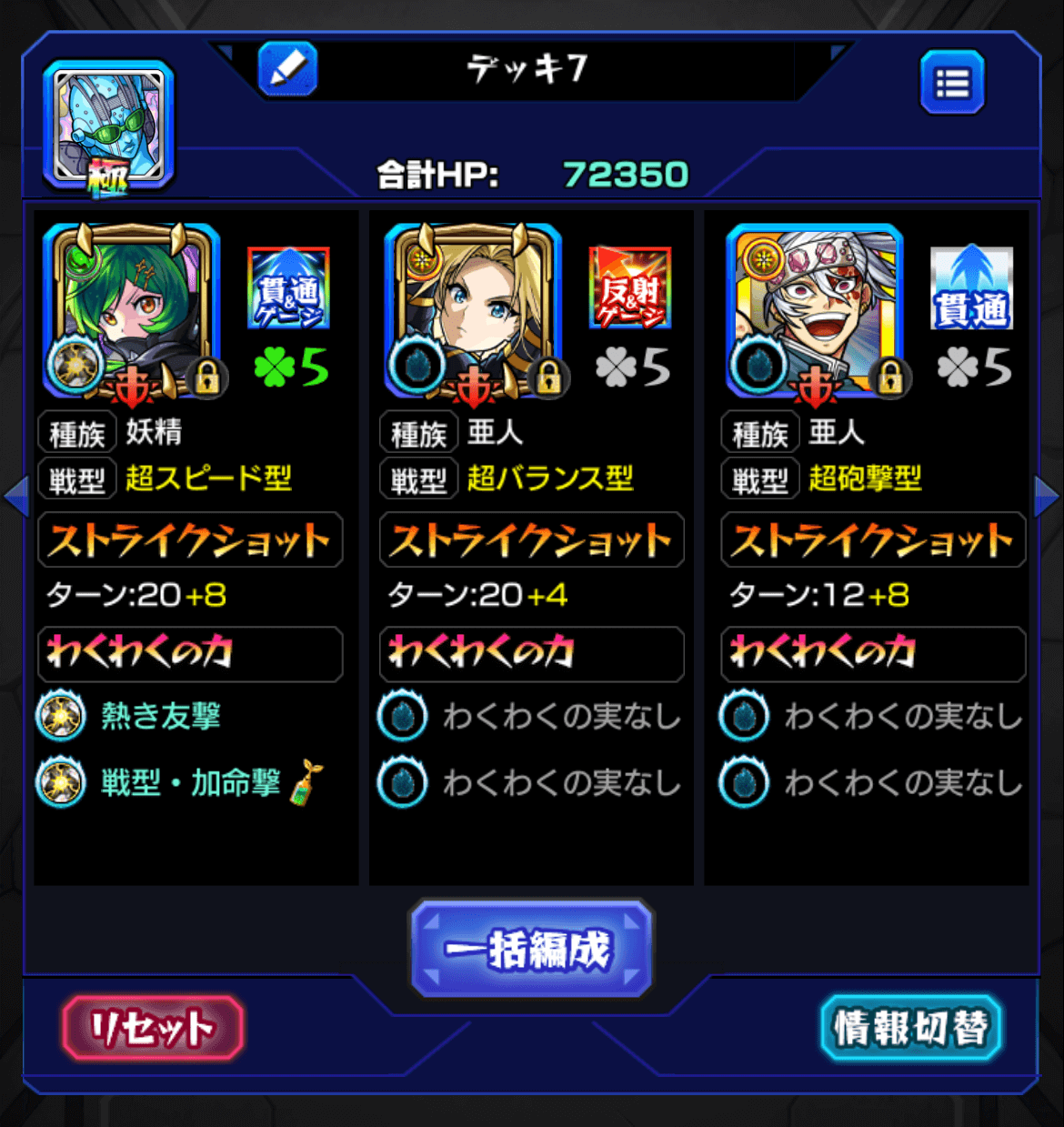
Task: Edit the deck name with pencil icon
Action: [x=287, y=69]
